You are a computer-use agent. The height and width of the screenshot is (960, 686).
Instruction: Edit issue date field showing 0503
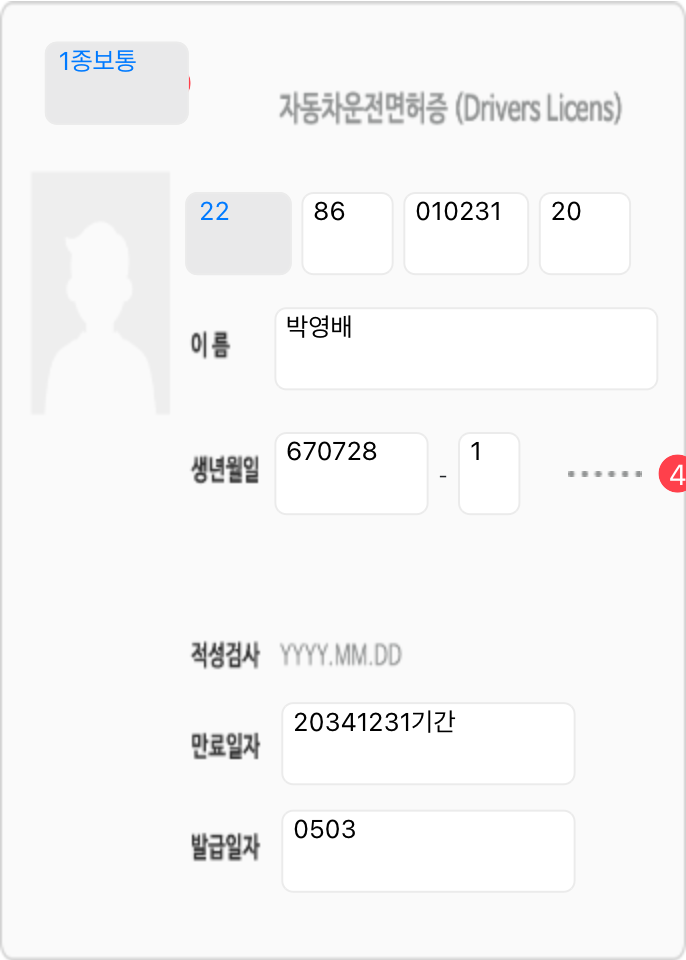[427, 850]
